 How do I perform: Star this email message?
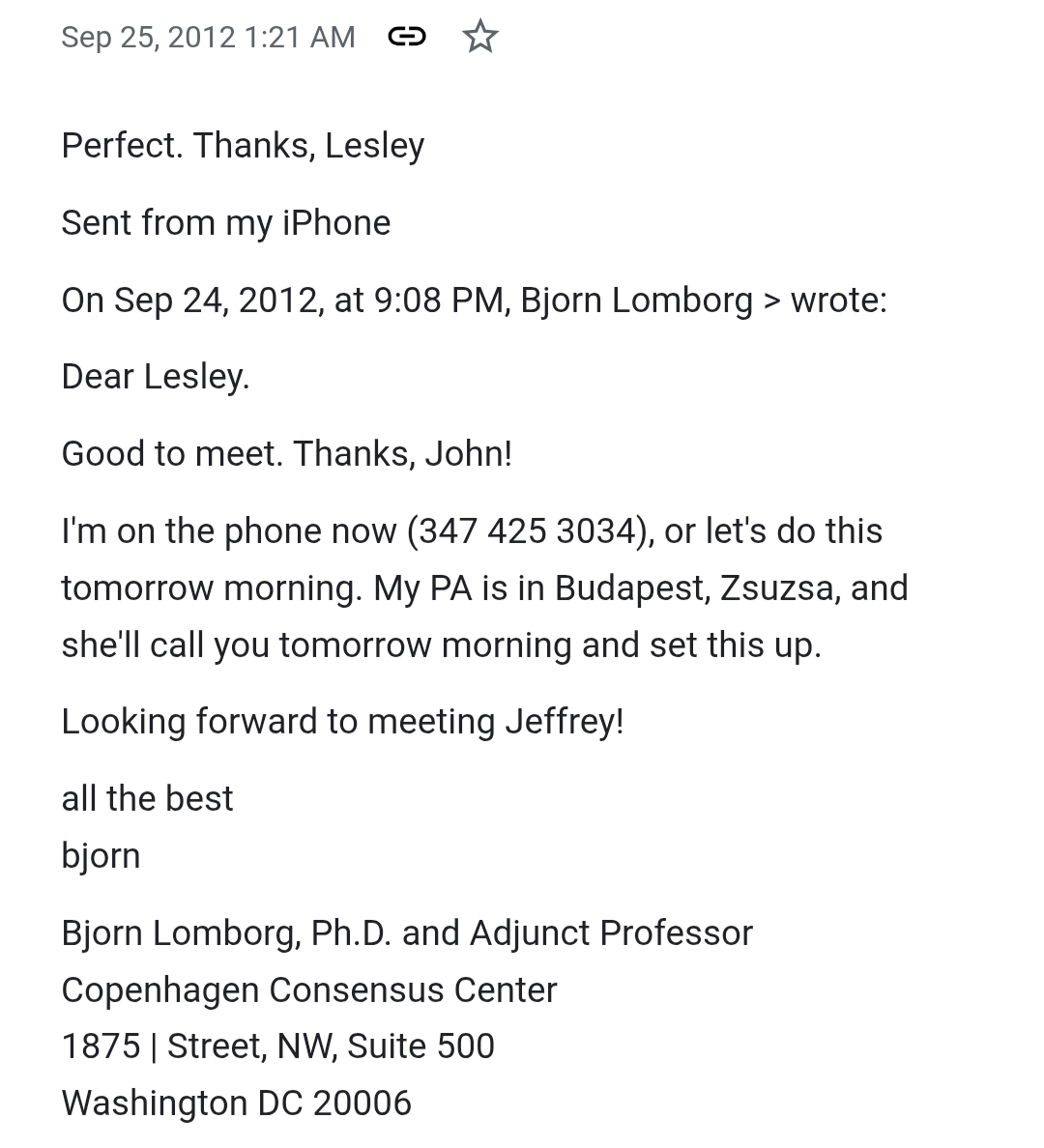point(480,37)
